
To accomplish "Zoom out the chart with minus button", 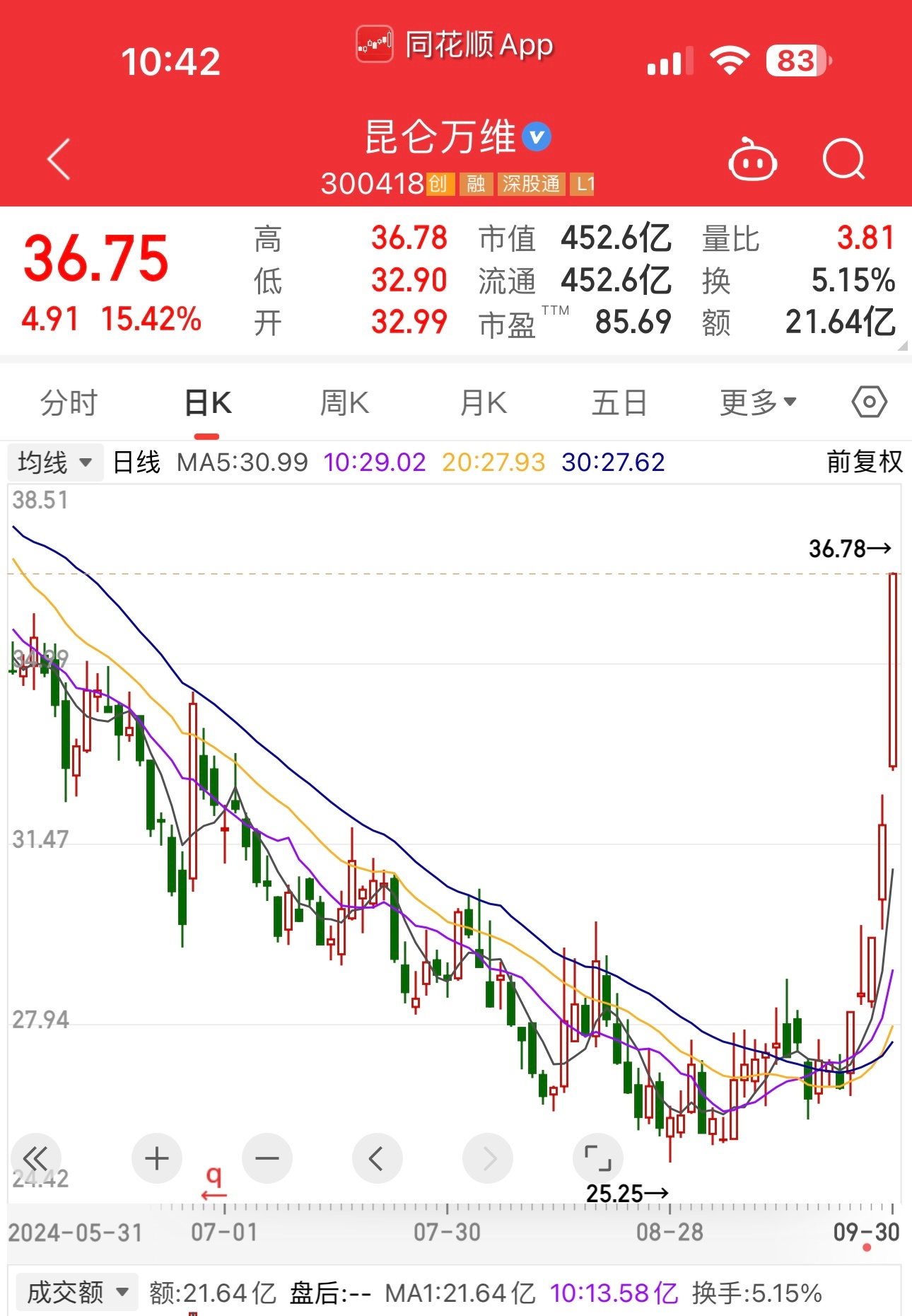I will pyautogui.click(x=267, y=1158).
